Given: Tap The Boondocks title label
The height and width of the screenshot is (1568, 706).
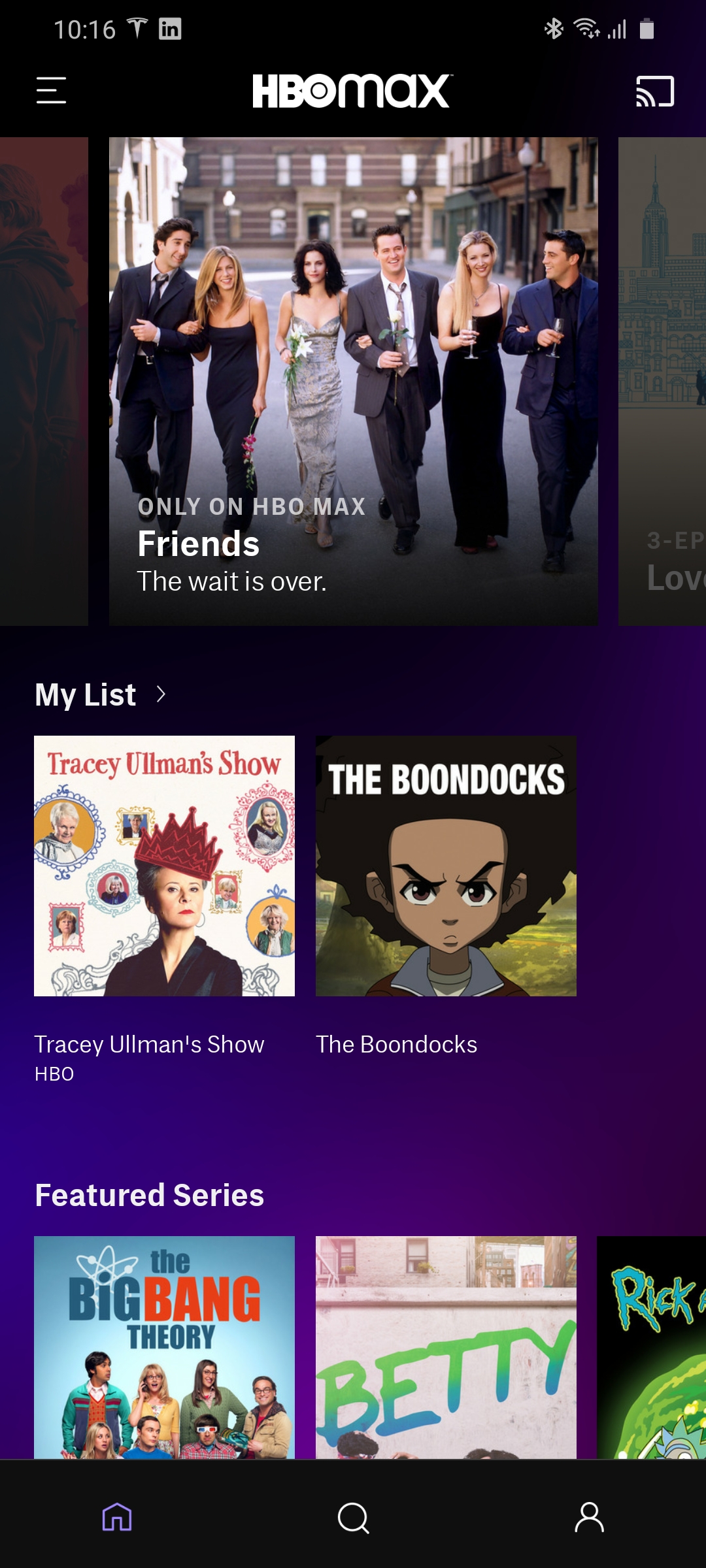Looking at the screenshot, I should pos(397,1043).
